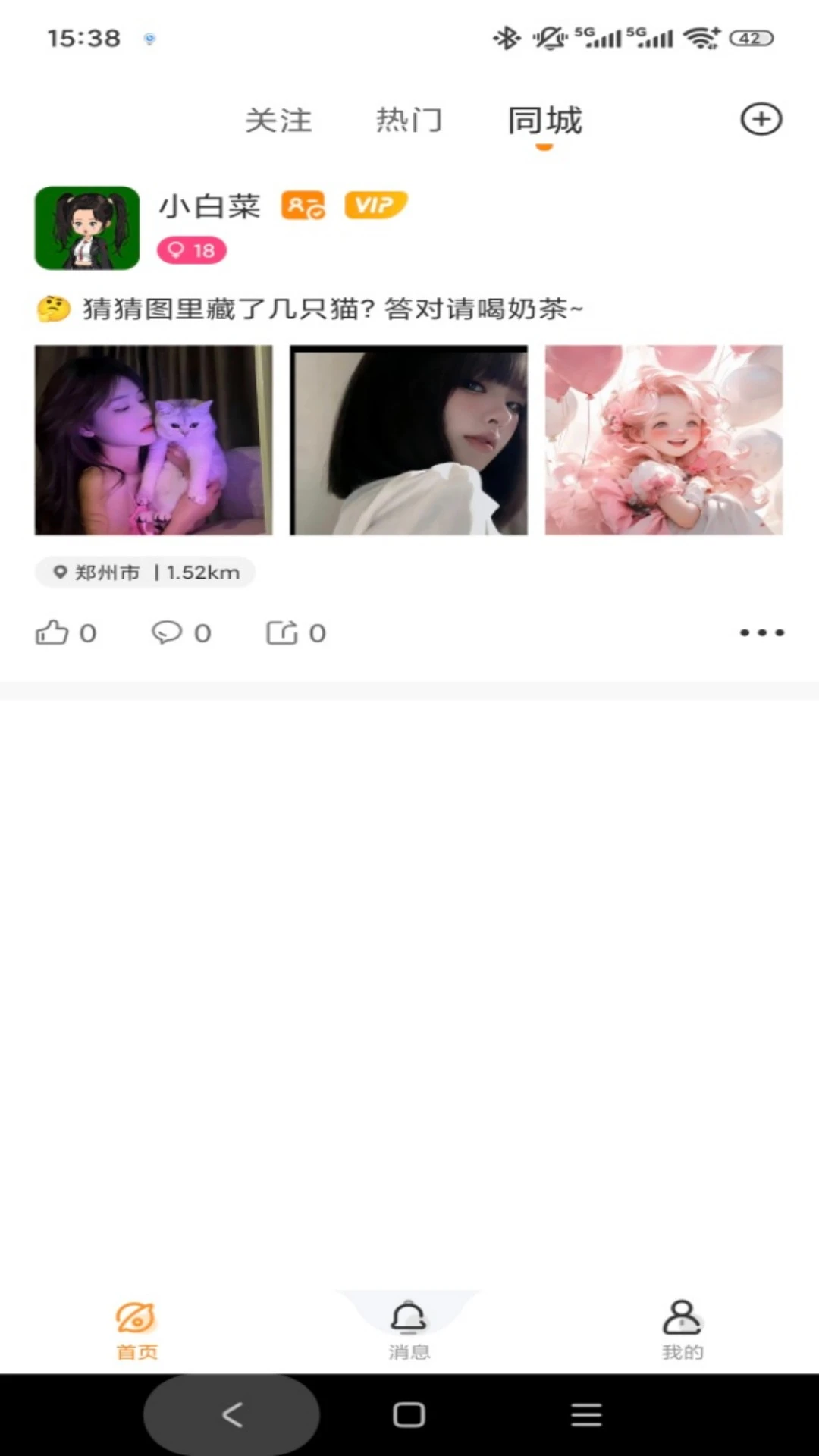This screenshot has width=819, height=1456.
Task: Create a new post with plus icon
Action: [x=761, y=119]
